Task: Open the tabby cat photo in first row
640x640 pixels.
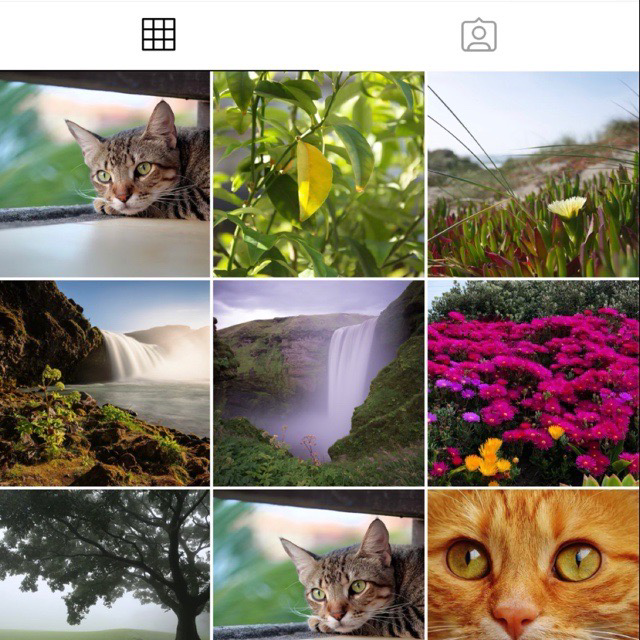Action: 105,174
